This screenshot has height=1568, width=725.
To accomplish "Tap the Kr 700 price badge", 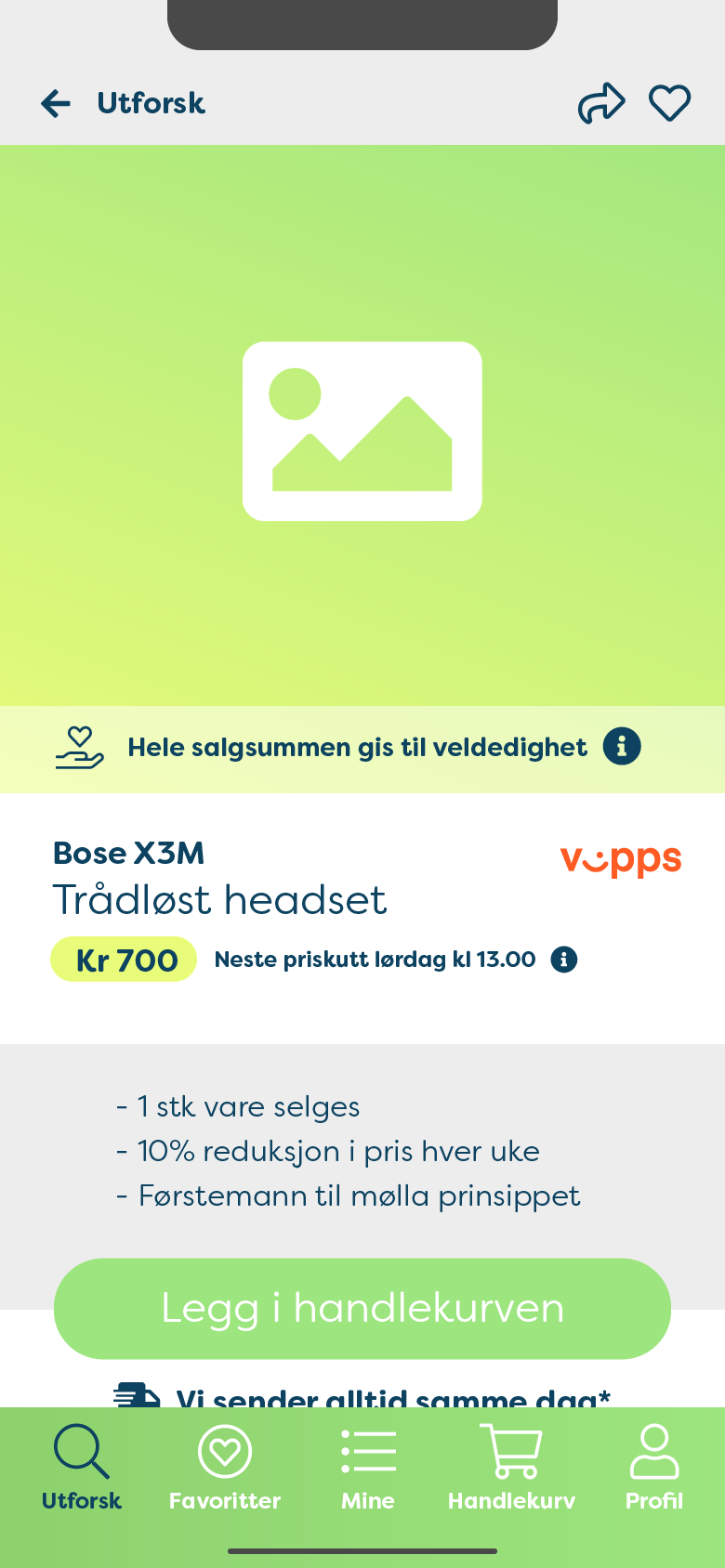I will (124, 959).
